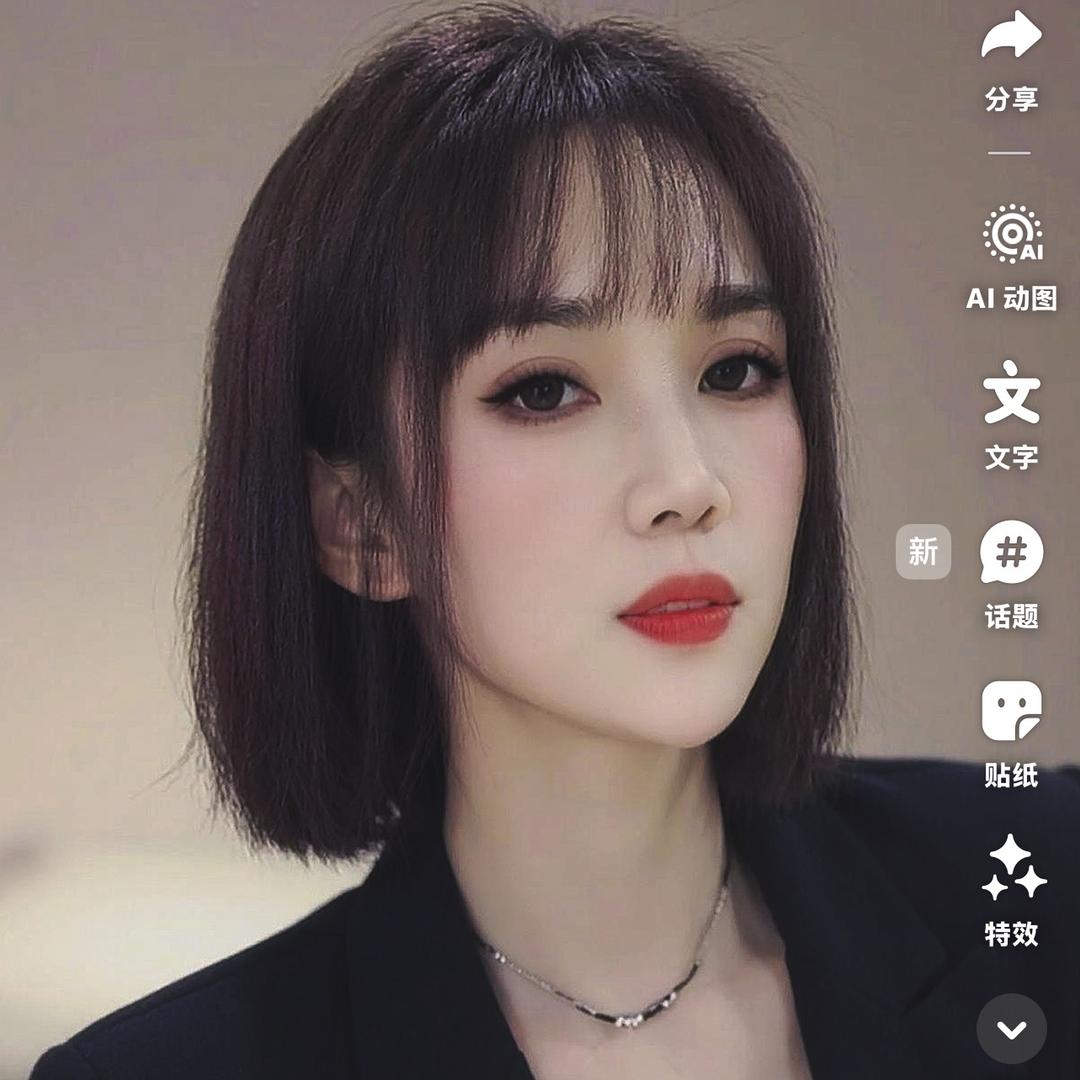Image resolution: width=1080 pixels, height=1080 pixels.
Task: Open the 特效 effects panel
Action: click(x=1011, y=870)
